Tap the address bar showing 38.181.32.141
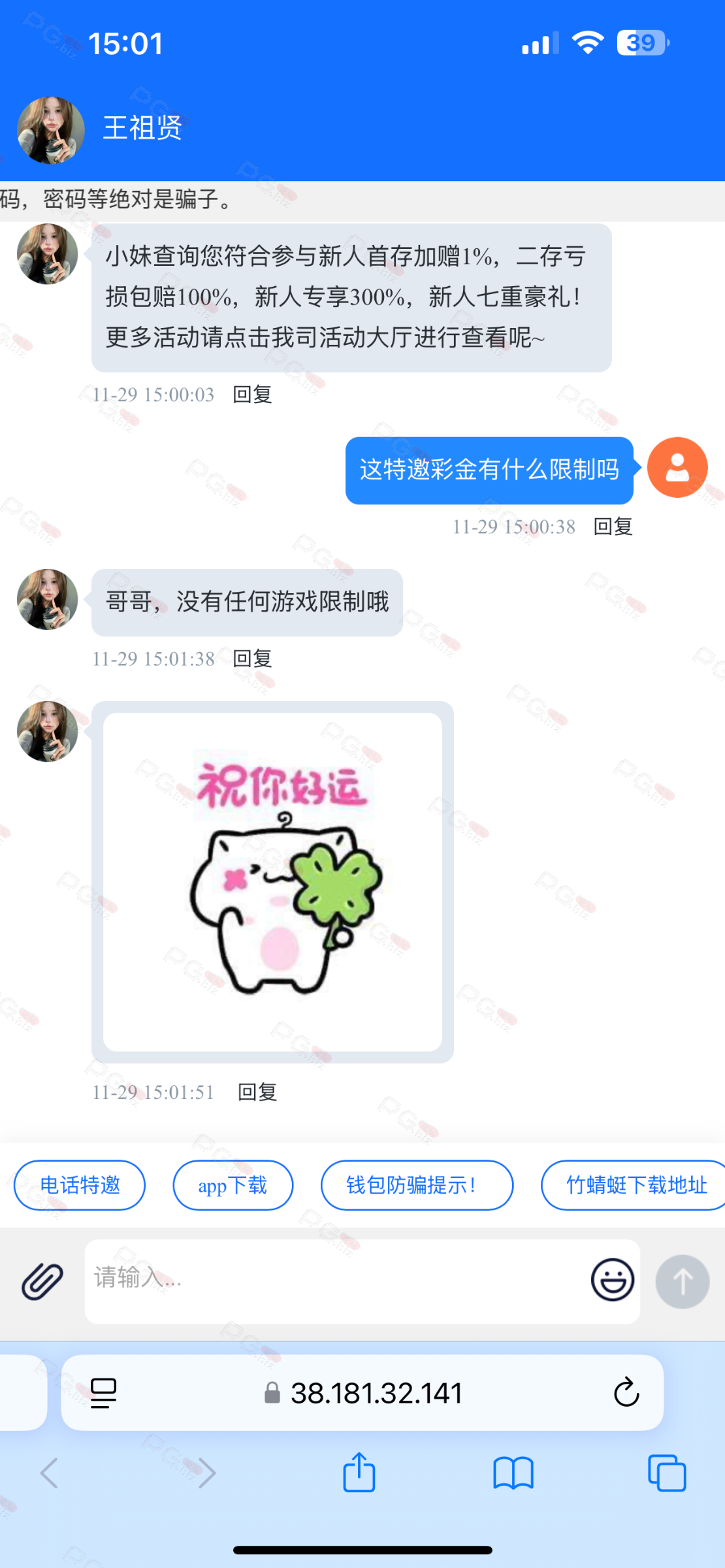The width and height of the screenshot is (725, 1568). pyautogui.click(x=376, y=1392)
